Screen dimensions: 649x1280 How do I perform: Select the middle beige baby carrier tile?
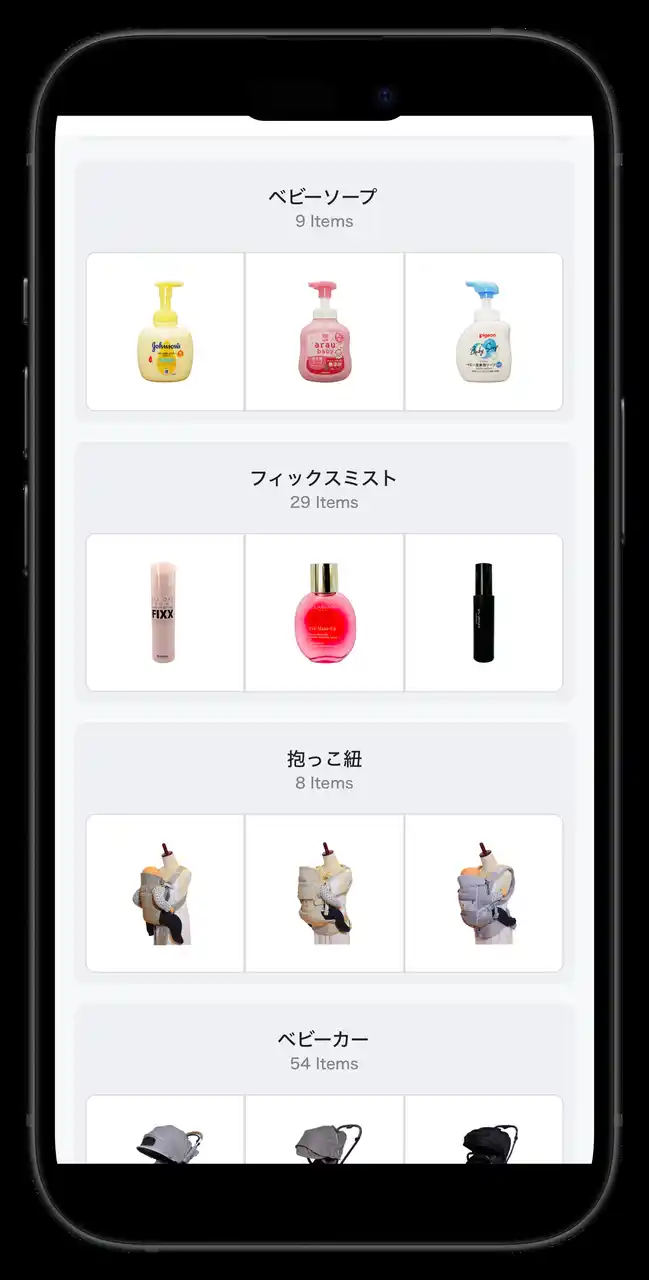[324, 893]
